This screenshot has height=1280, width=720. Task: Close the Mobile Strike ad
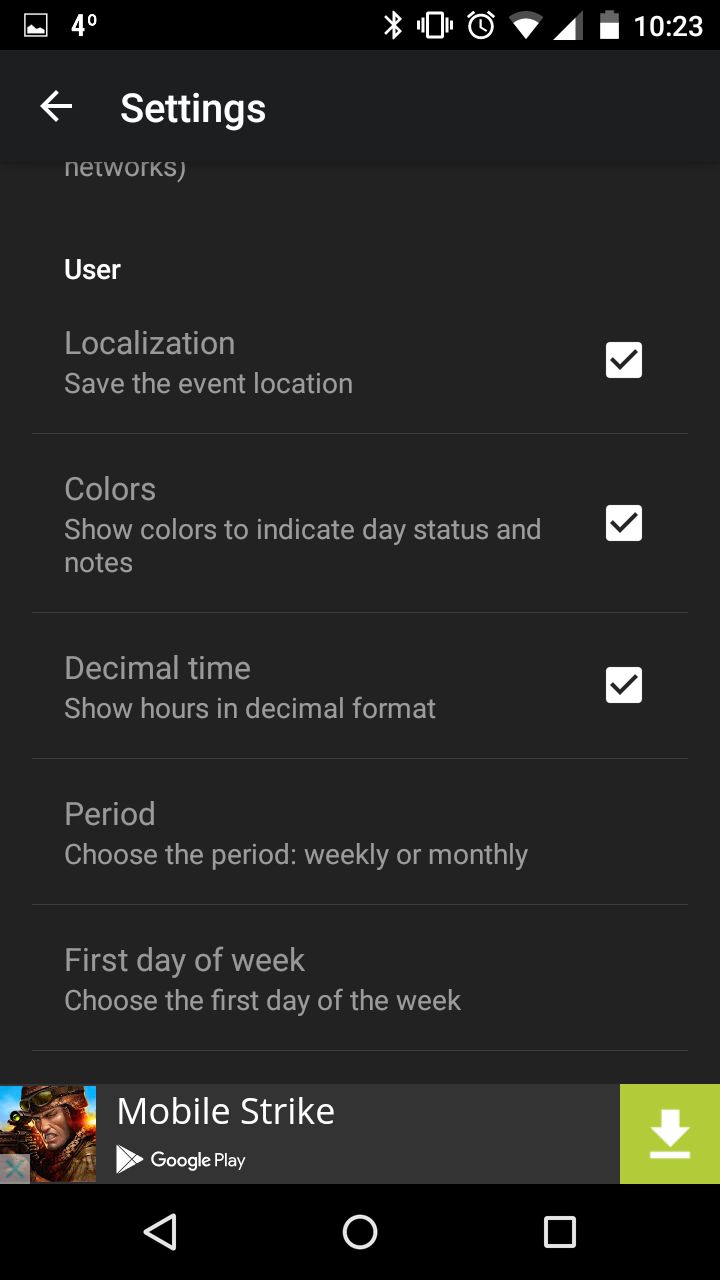[14, 1168]
